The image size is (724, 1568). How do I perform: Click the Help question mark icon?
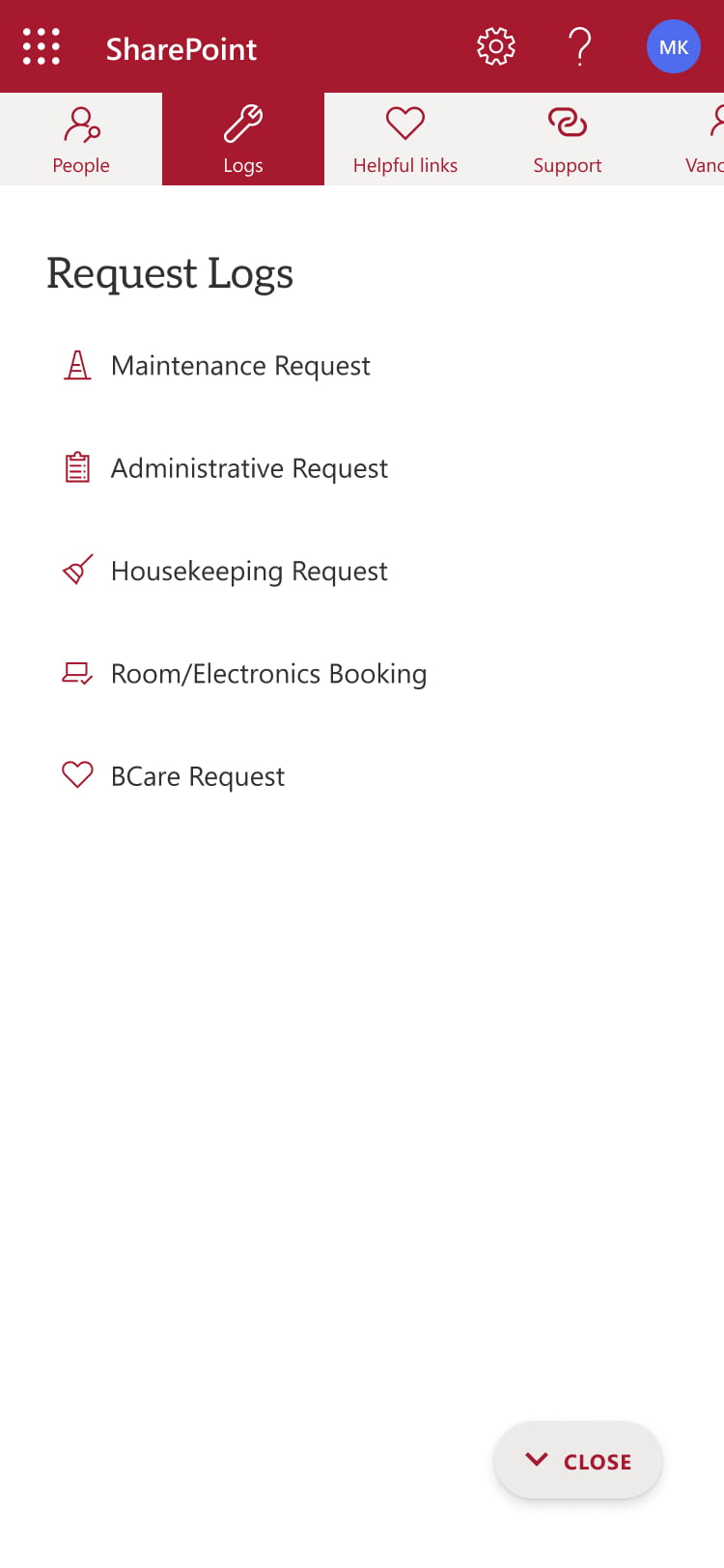click(580, 45)
